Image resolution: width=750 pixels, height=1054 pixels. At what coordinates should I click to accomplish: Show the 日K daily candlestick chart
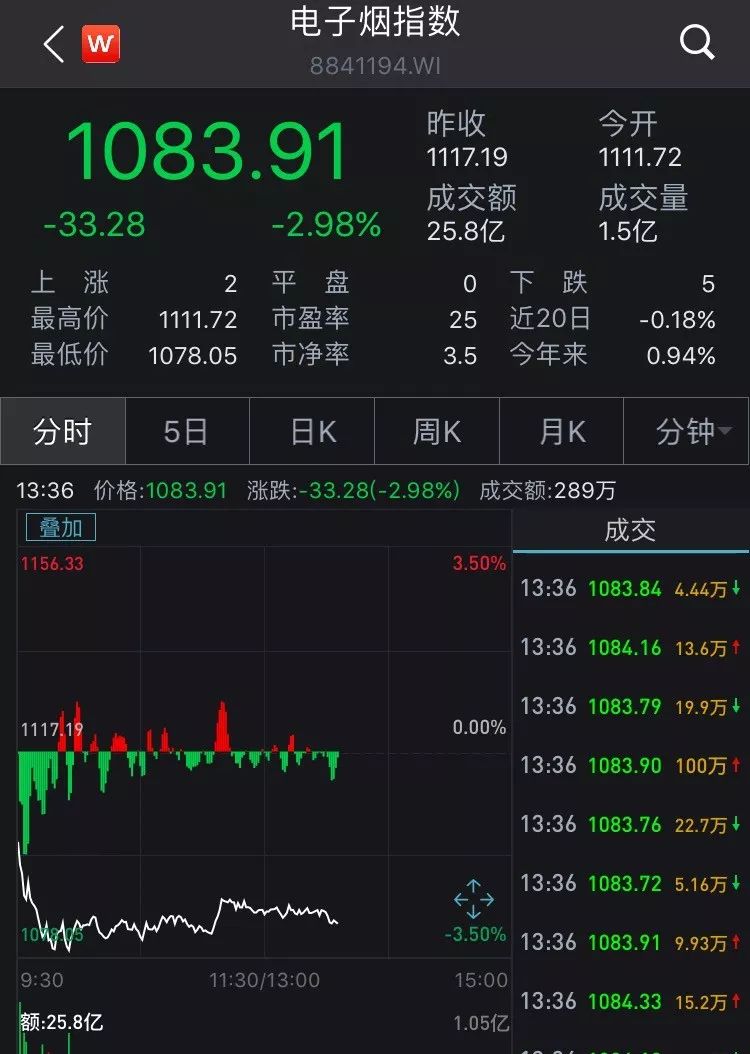pos(312,432)
